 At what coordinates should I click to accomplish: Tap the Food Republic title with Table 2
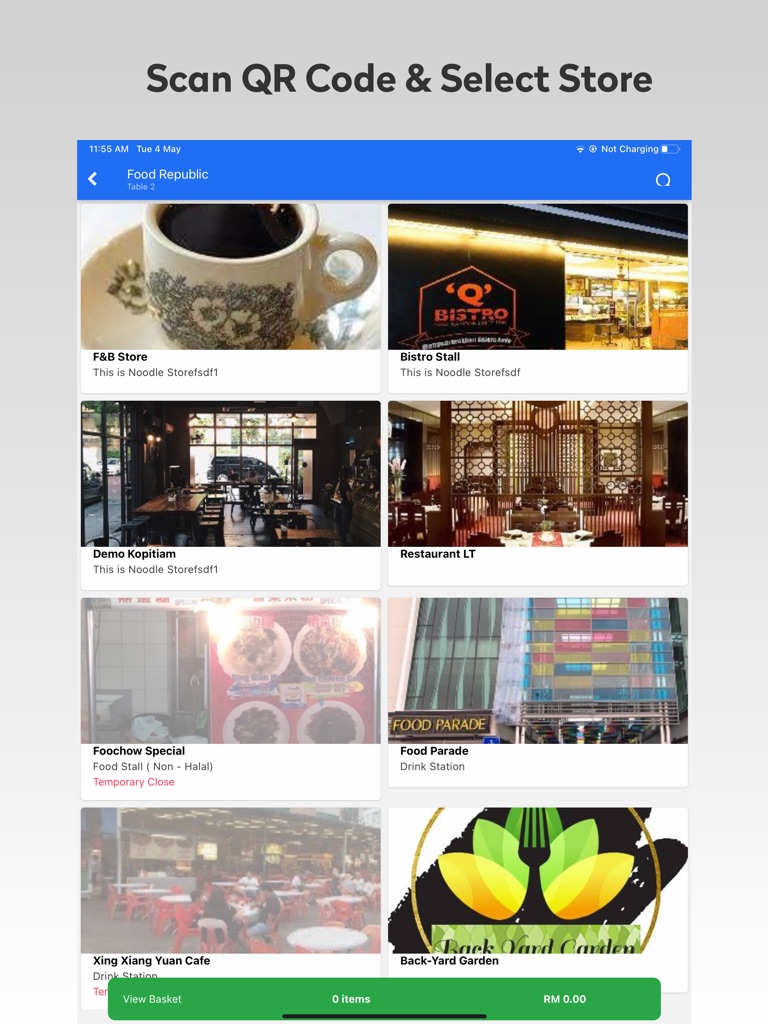point(166,179)
